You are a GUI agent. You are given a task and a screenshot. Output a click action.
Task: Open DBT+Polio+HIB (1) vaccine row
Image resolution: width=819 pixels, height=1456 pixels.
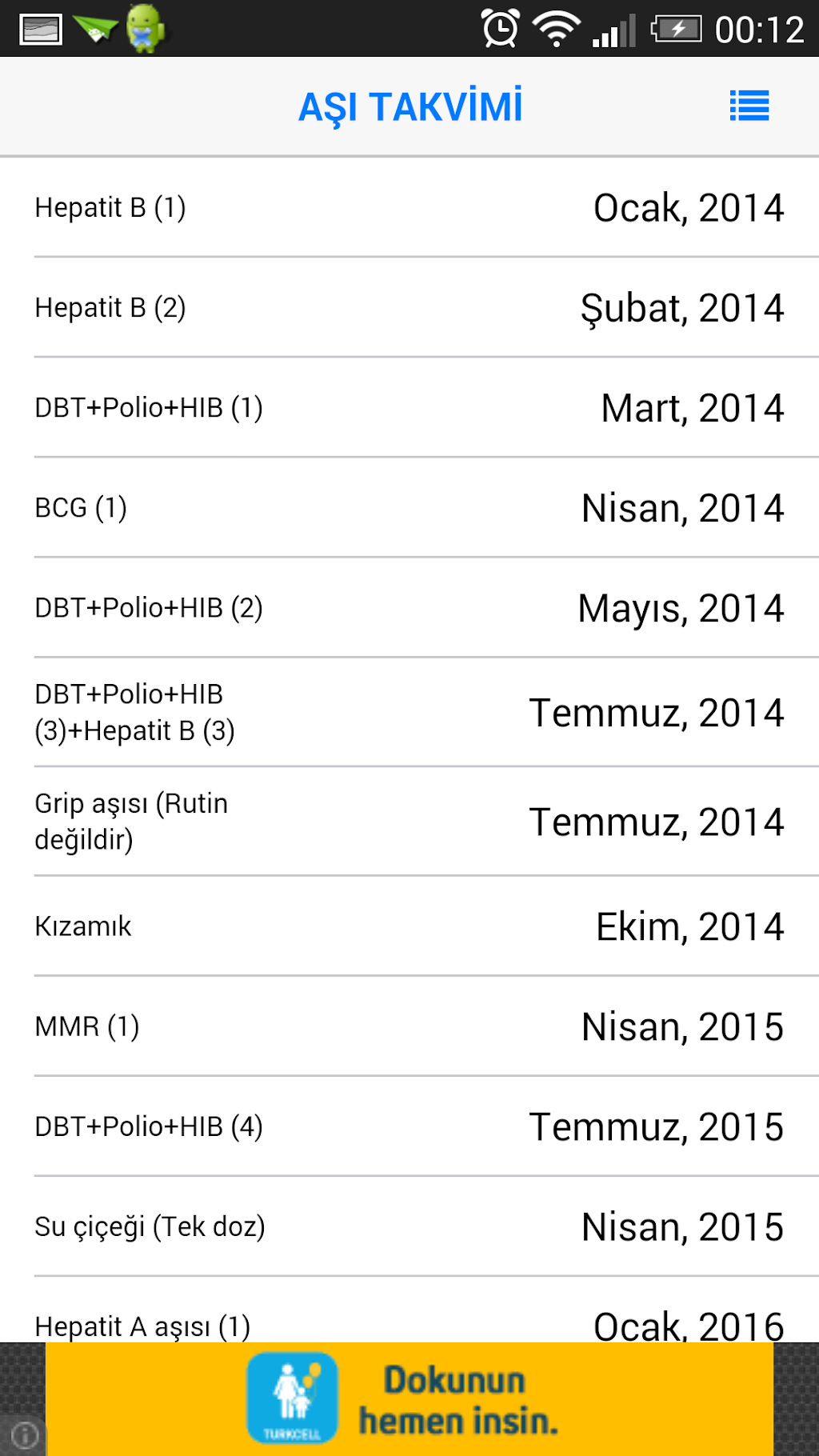409,408
